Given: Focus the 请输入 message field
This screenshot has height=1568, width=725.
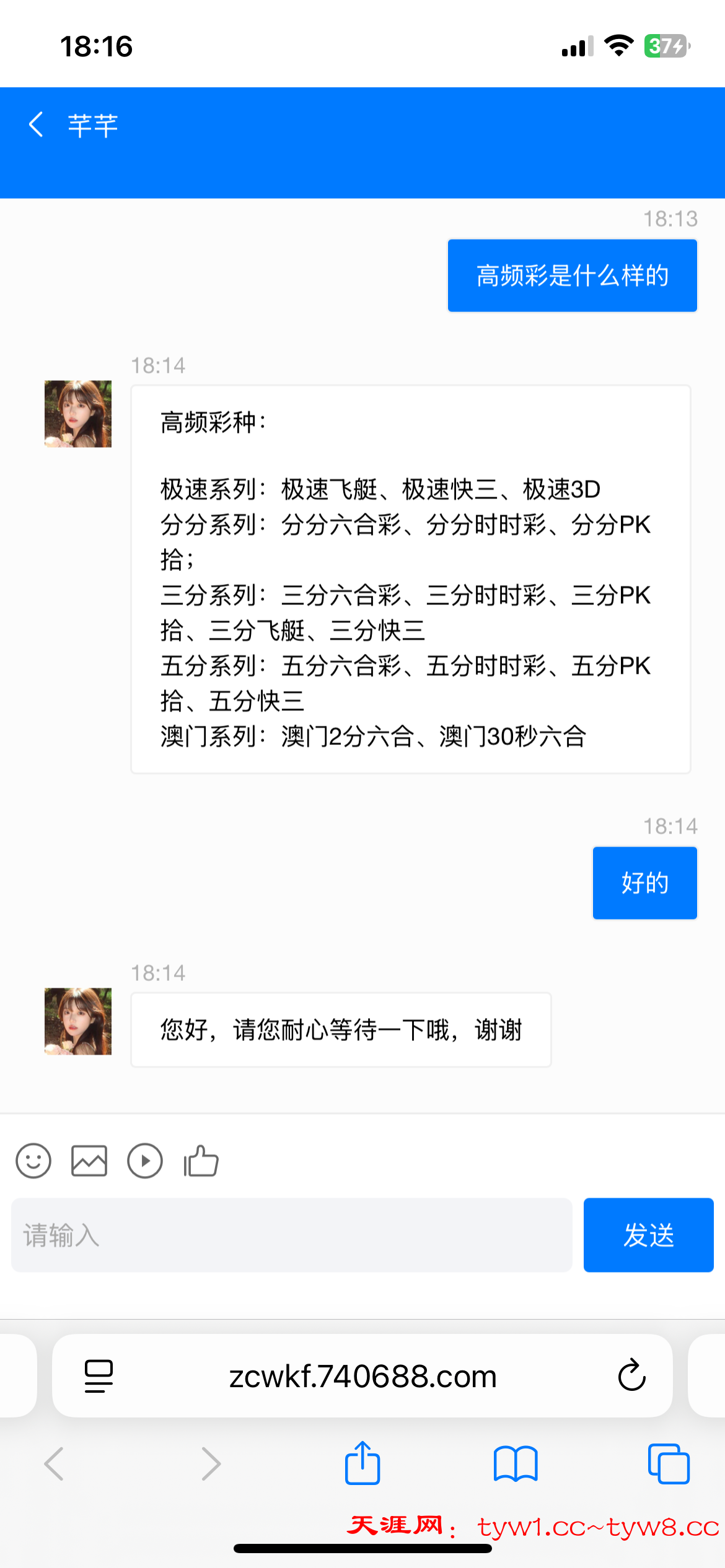Looking at the screenshot, I should pyautogui.click(x=291, y=1235).
